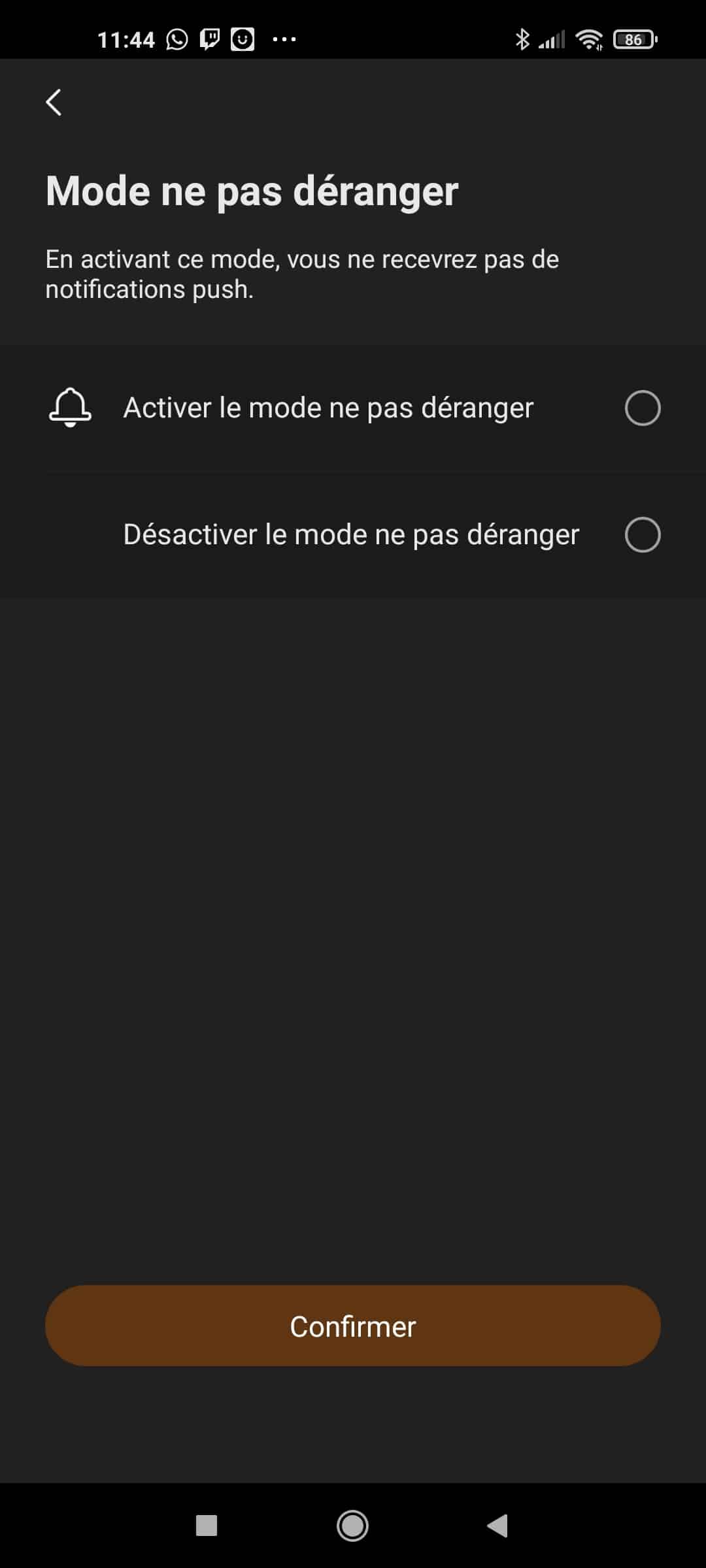Select Activer le mode ne pas déranger
The image size is (706, 1568).
click(x=353, y=408)
